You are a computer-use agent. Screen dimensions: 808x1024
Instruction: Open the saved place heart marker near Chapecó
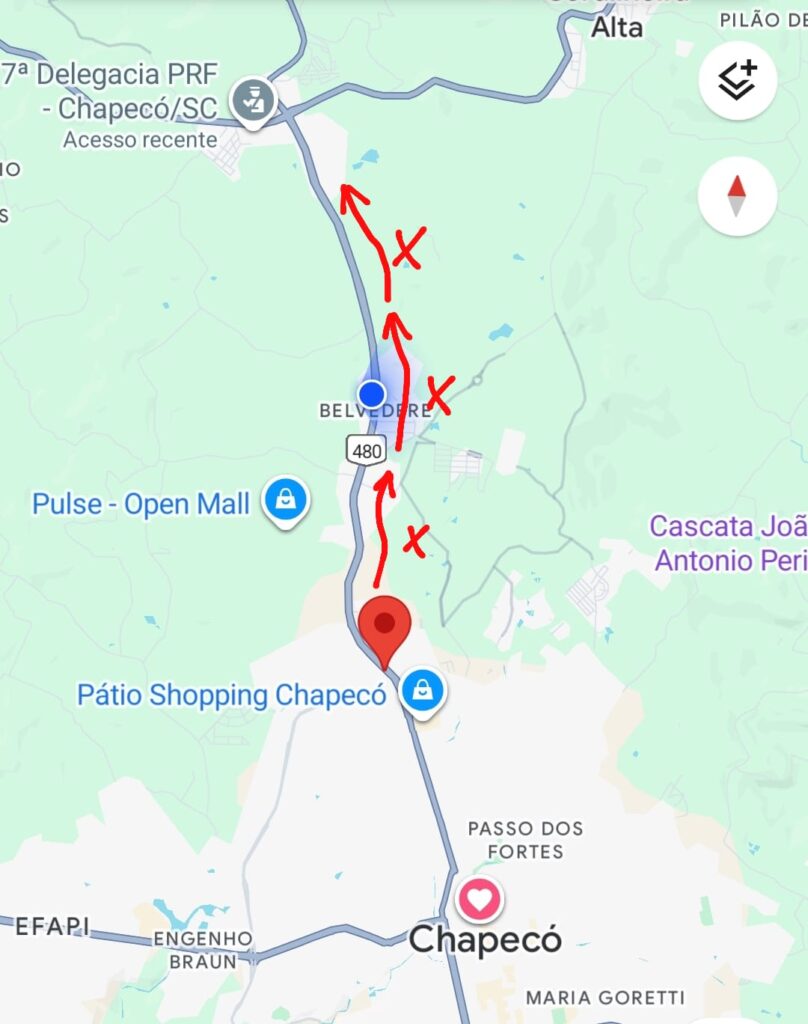[480, 900]
